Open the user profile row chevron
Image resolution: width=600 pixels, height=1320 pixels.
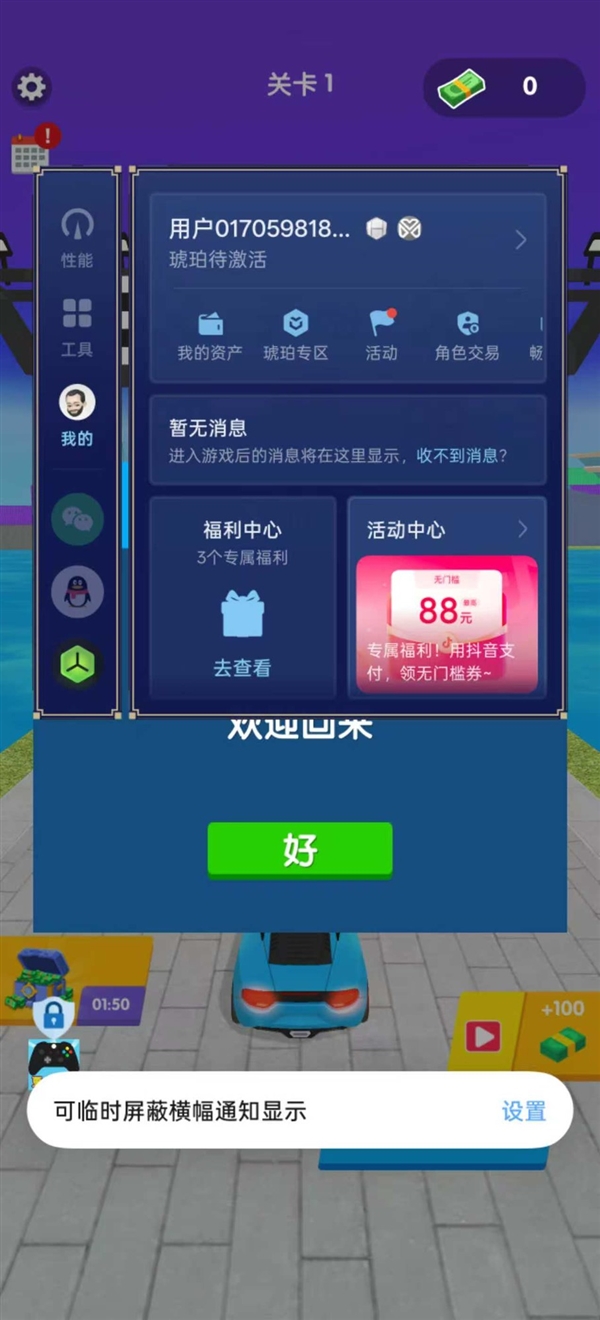521,240
